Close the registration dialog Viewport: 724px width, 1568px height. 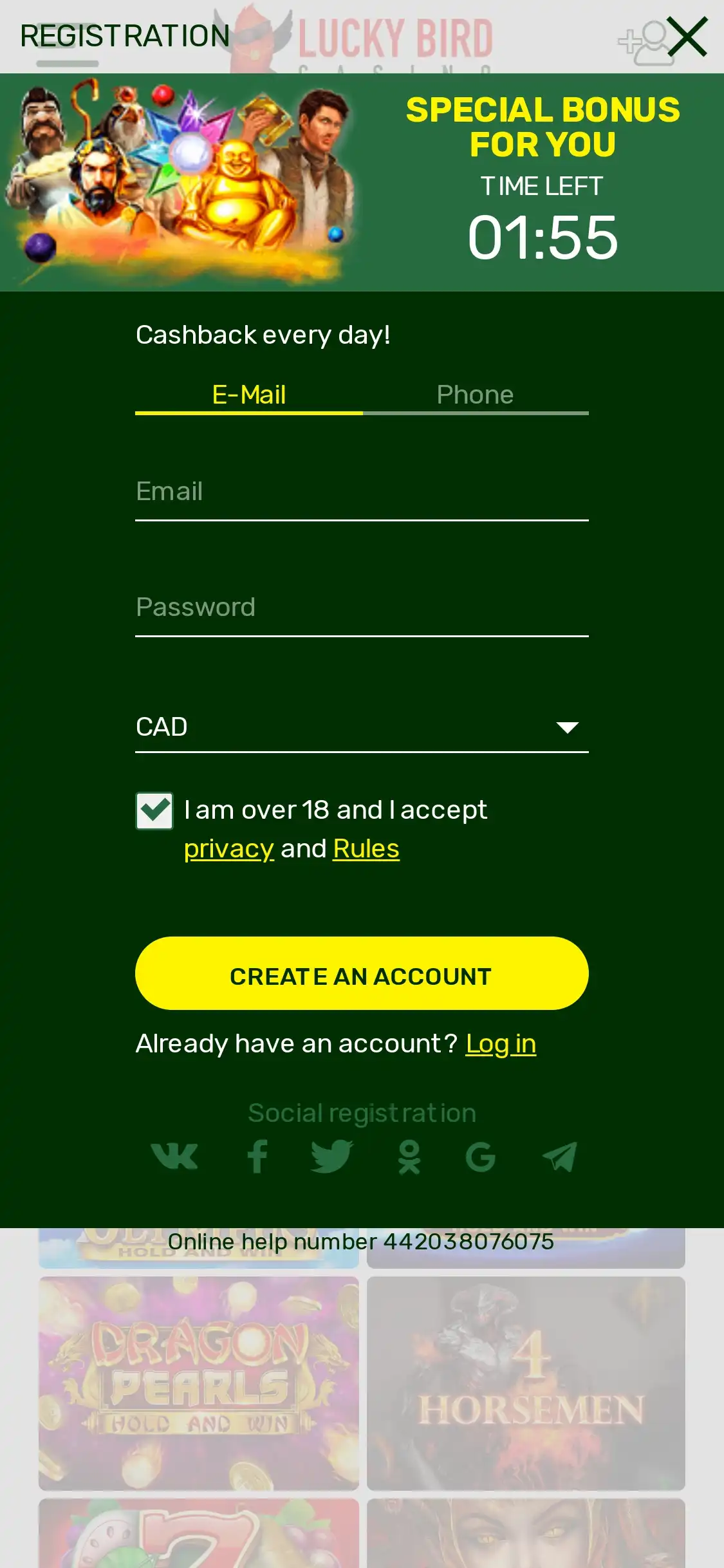click(687, 37)
